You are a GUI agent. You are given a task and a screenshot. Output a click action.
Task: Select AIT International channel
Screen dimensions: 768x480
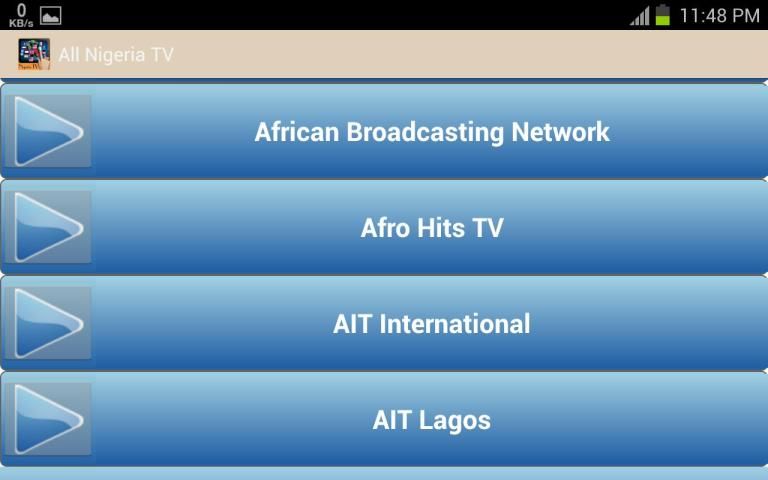pos(431,324)
